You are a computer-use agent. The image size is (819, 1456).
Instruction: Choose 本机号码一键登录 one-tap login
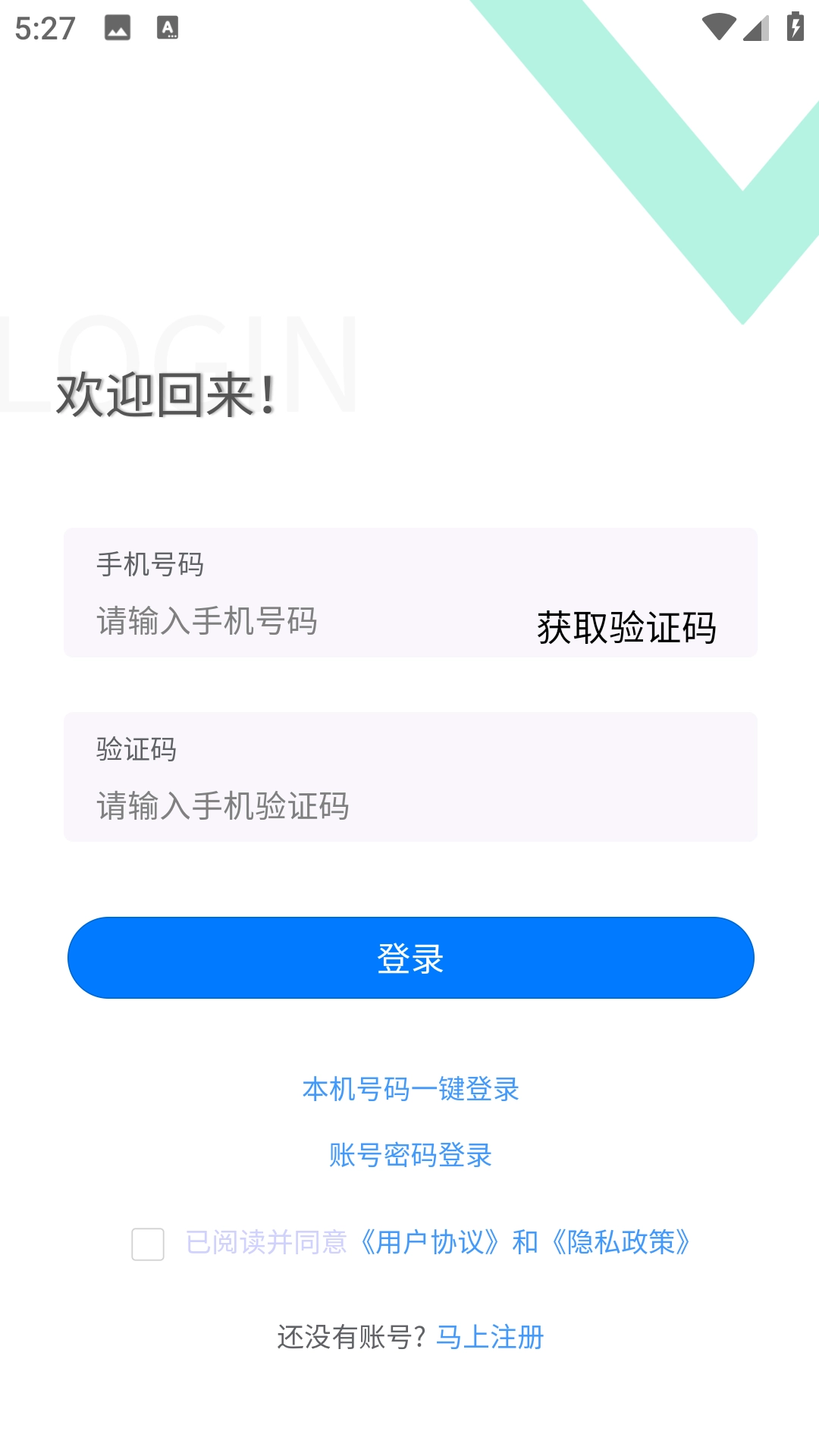(x=410, y=1089)
